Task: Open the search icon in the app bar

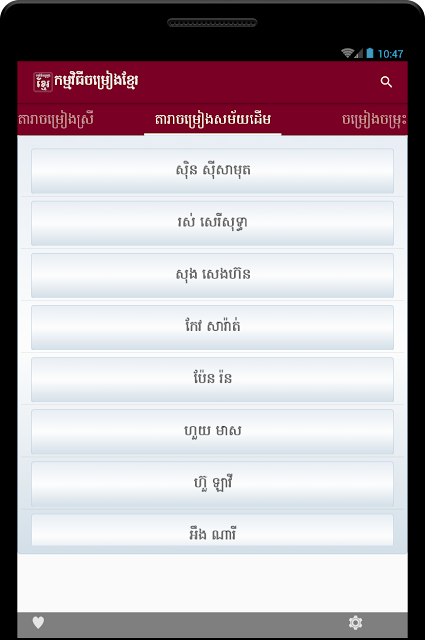Action: click(x=386, y=82)
